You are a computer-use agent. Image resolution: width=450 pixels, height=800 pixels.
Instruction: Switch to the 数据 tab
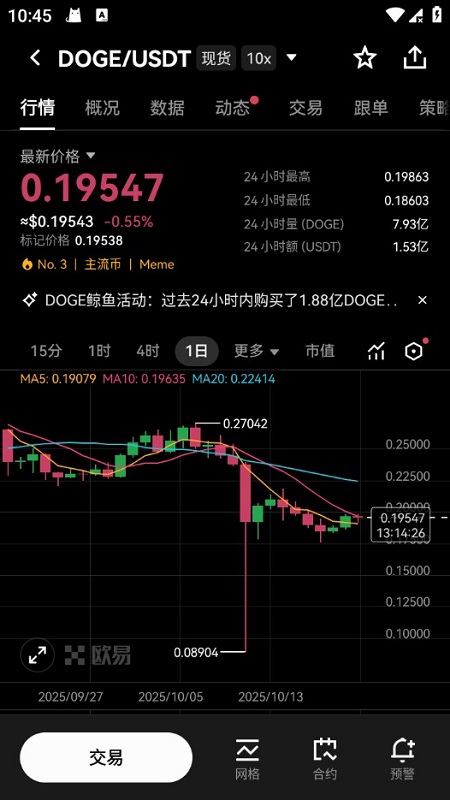[x=167, y=108]
